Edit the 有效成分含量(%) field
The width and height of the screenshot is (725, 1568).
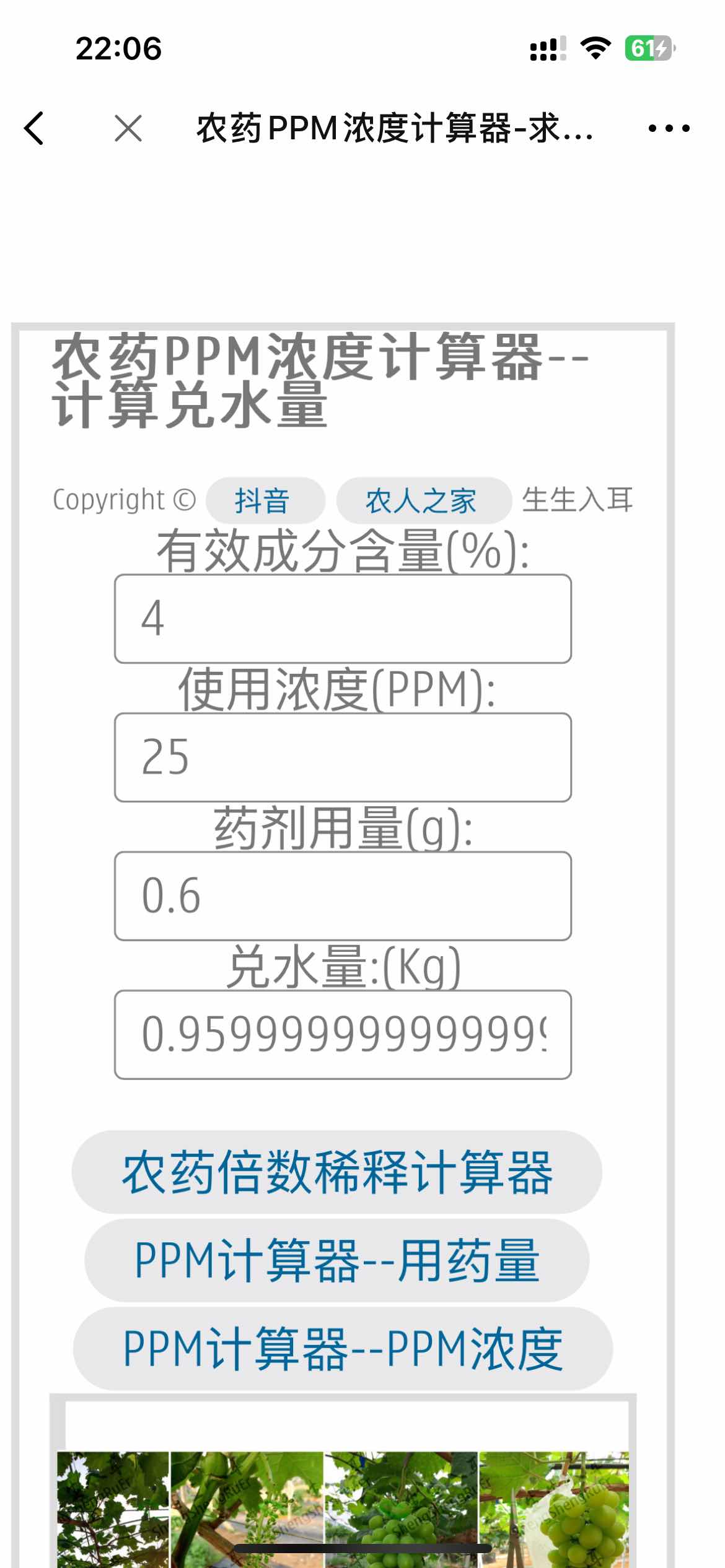(x=343, y=619)
